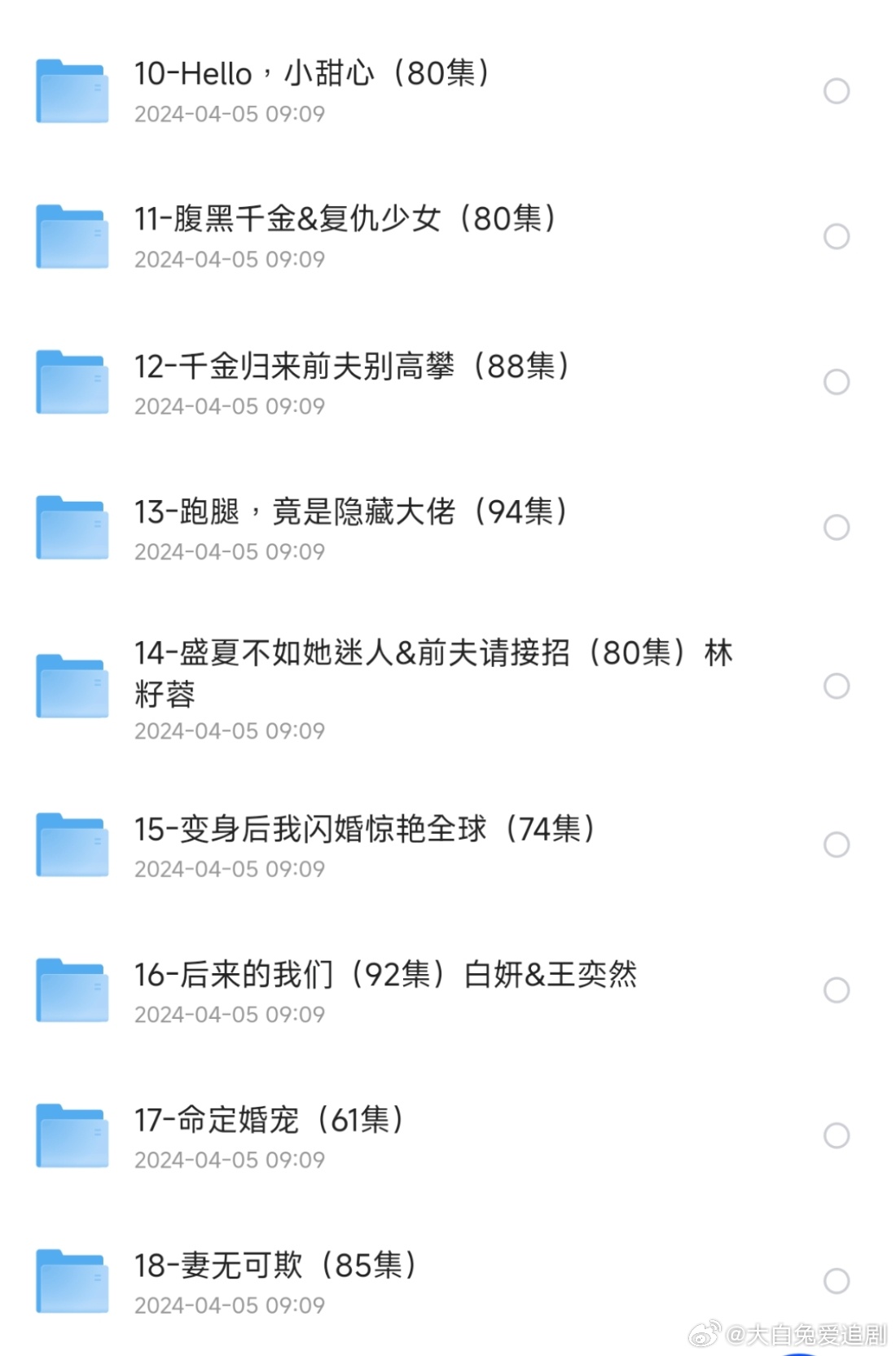
Task: Open the folder icon for 10-Hello，小甜心
Action: click(72, 91)
